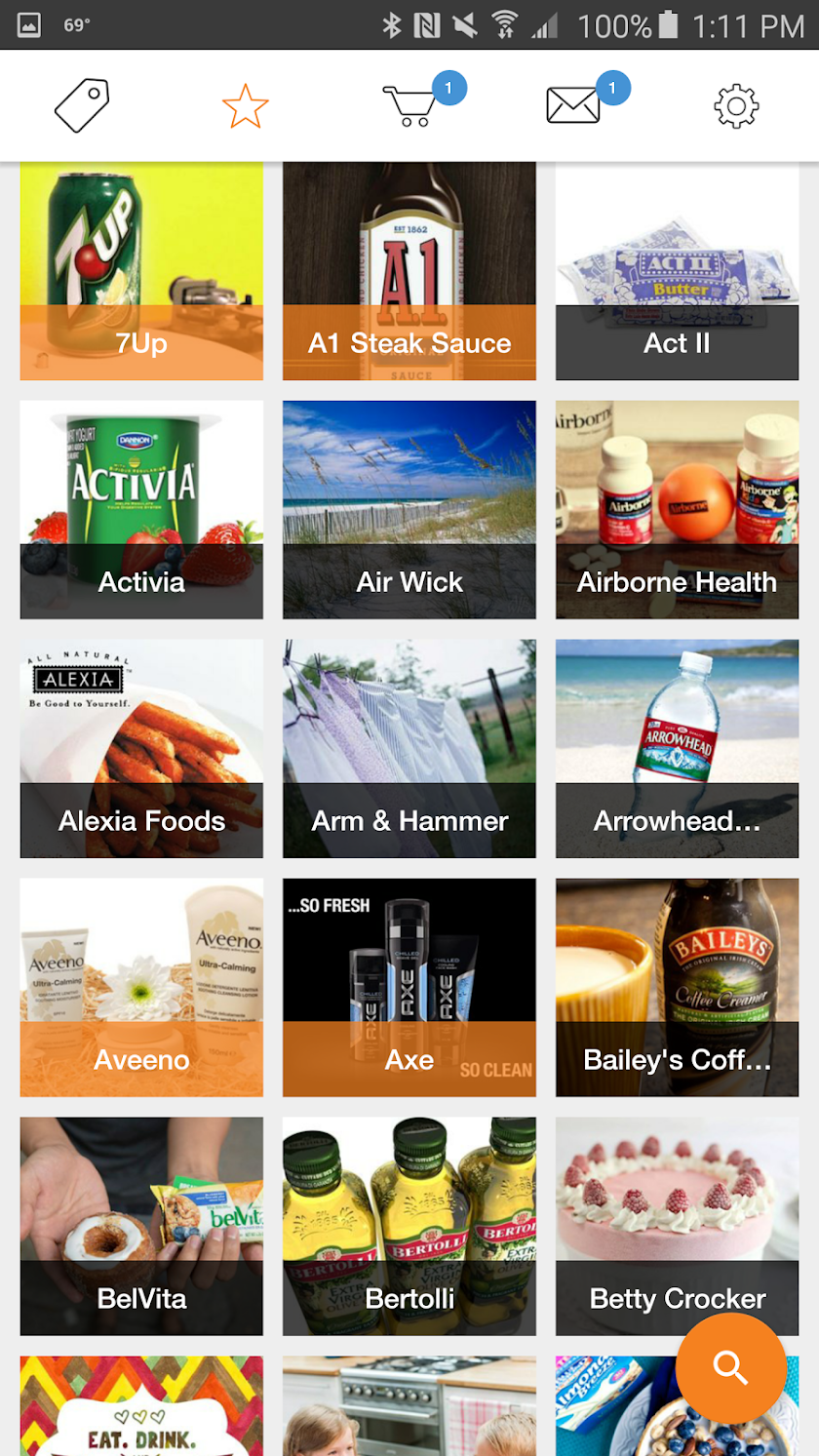Select the Arm & Hammer tile
Screen dimensions: 819x1456
[409, 748]
